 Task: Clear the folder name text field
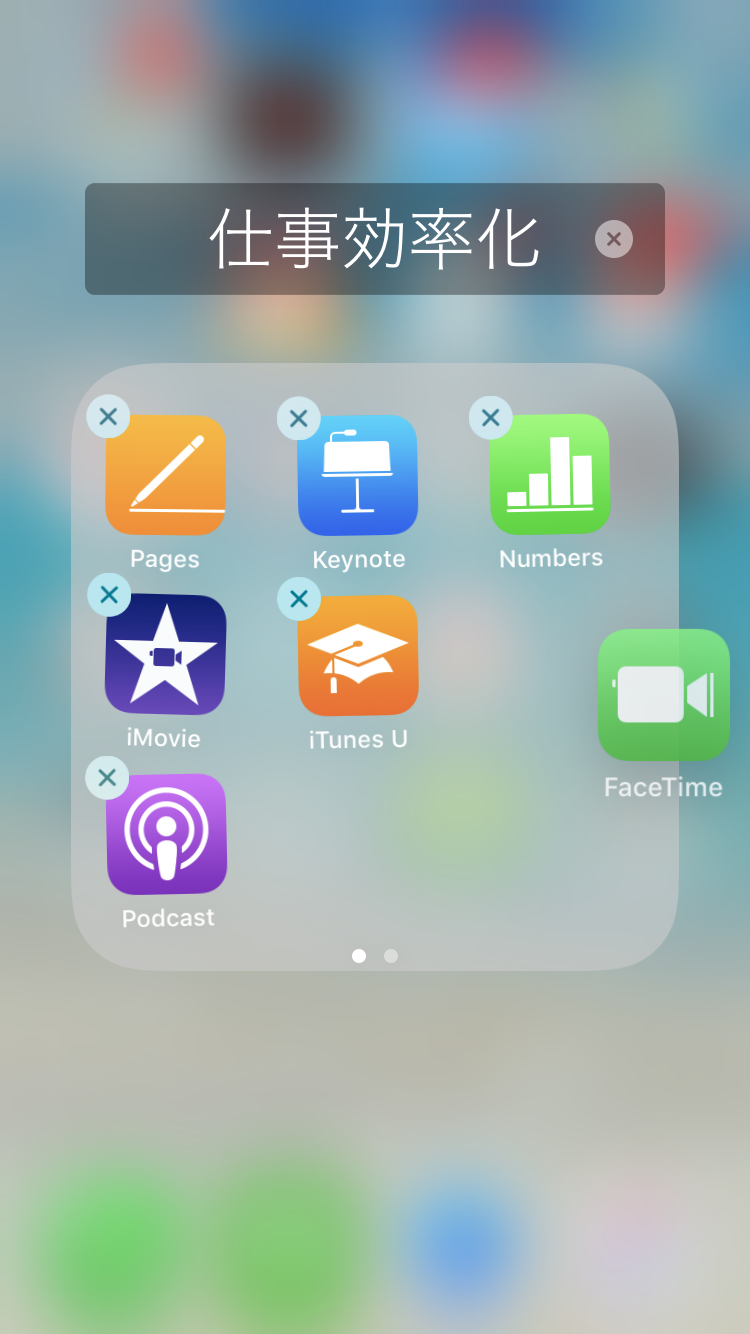pyautogui.click(x=614, y=239)
